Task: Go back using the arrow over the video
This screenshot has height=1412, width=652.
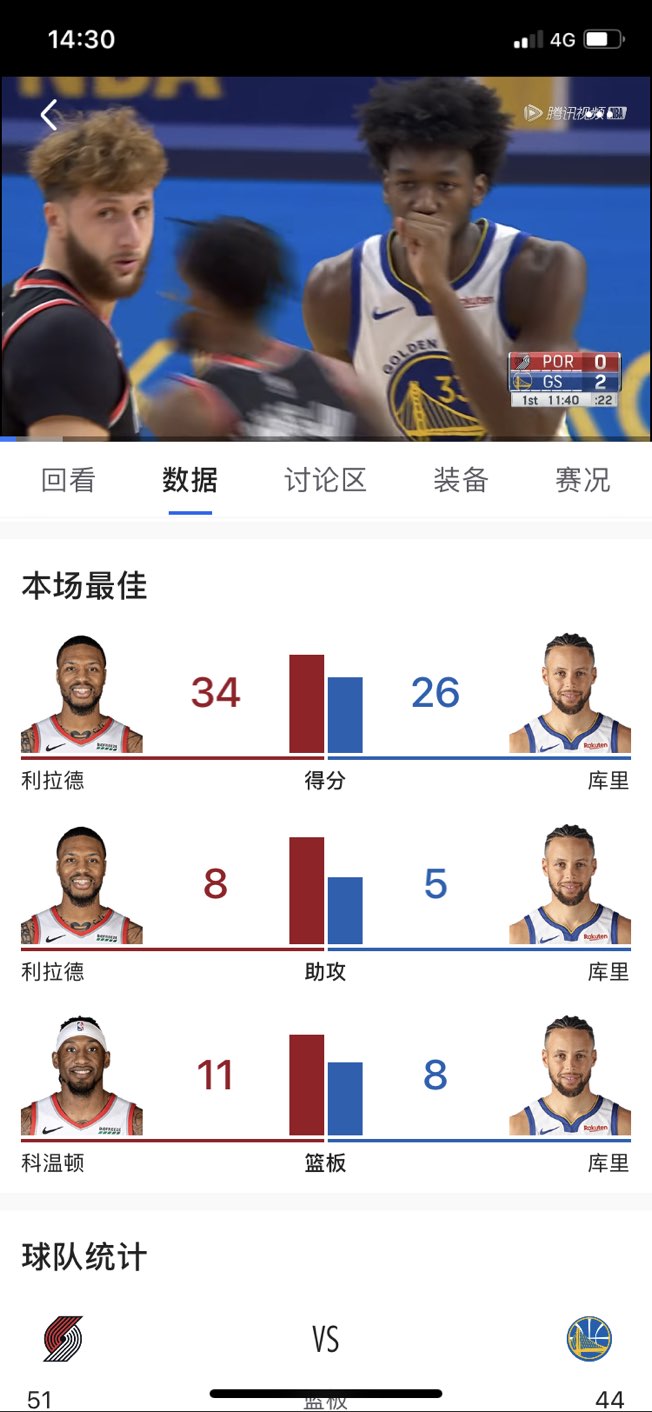Action: click(49, 115)
